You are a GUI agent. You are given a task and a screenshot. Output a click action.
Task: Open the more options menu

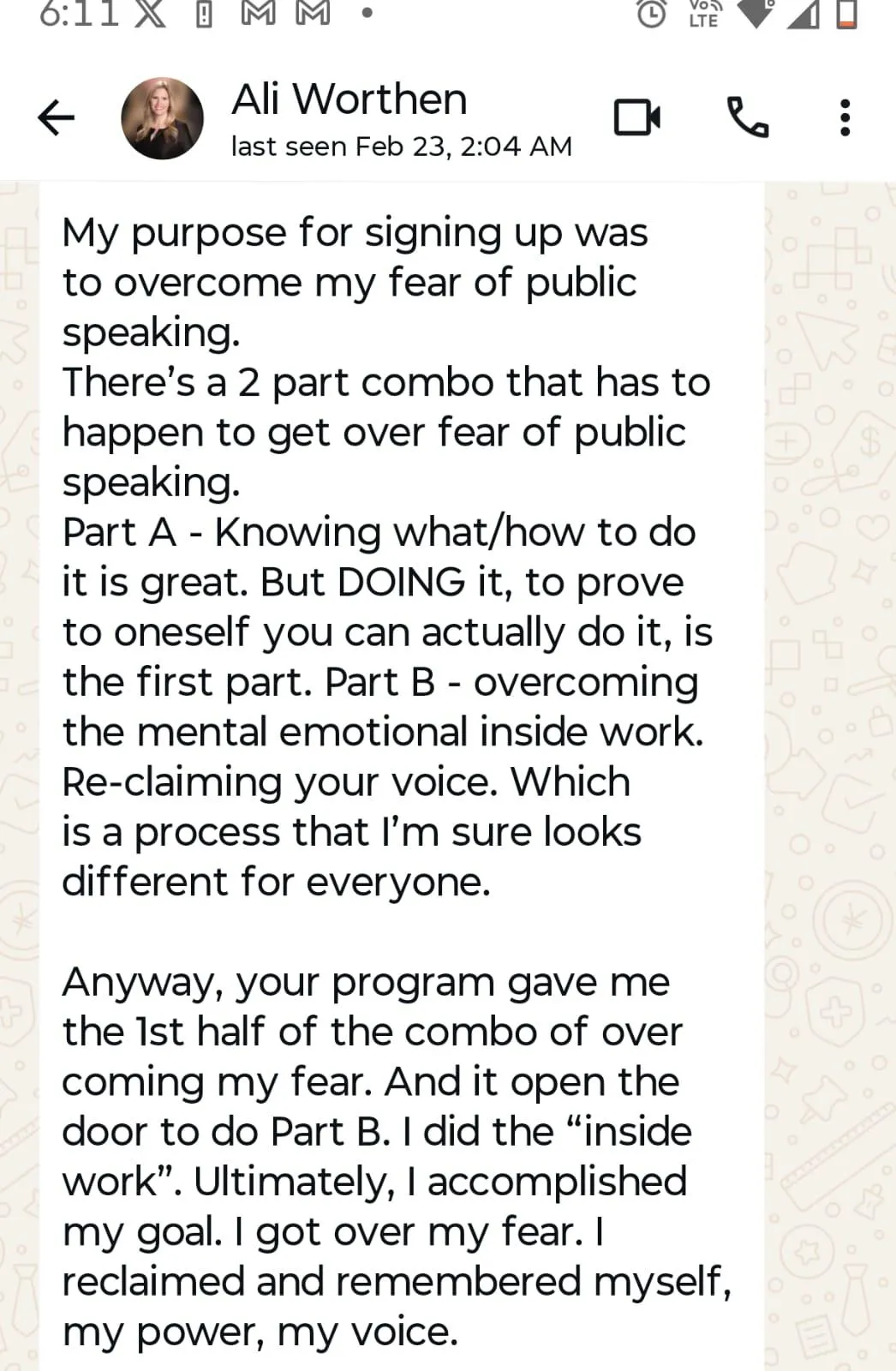point(845,118)
